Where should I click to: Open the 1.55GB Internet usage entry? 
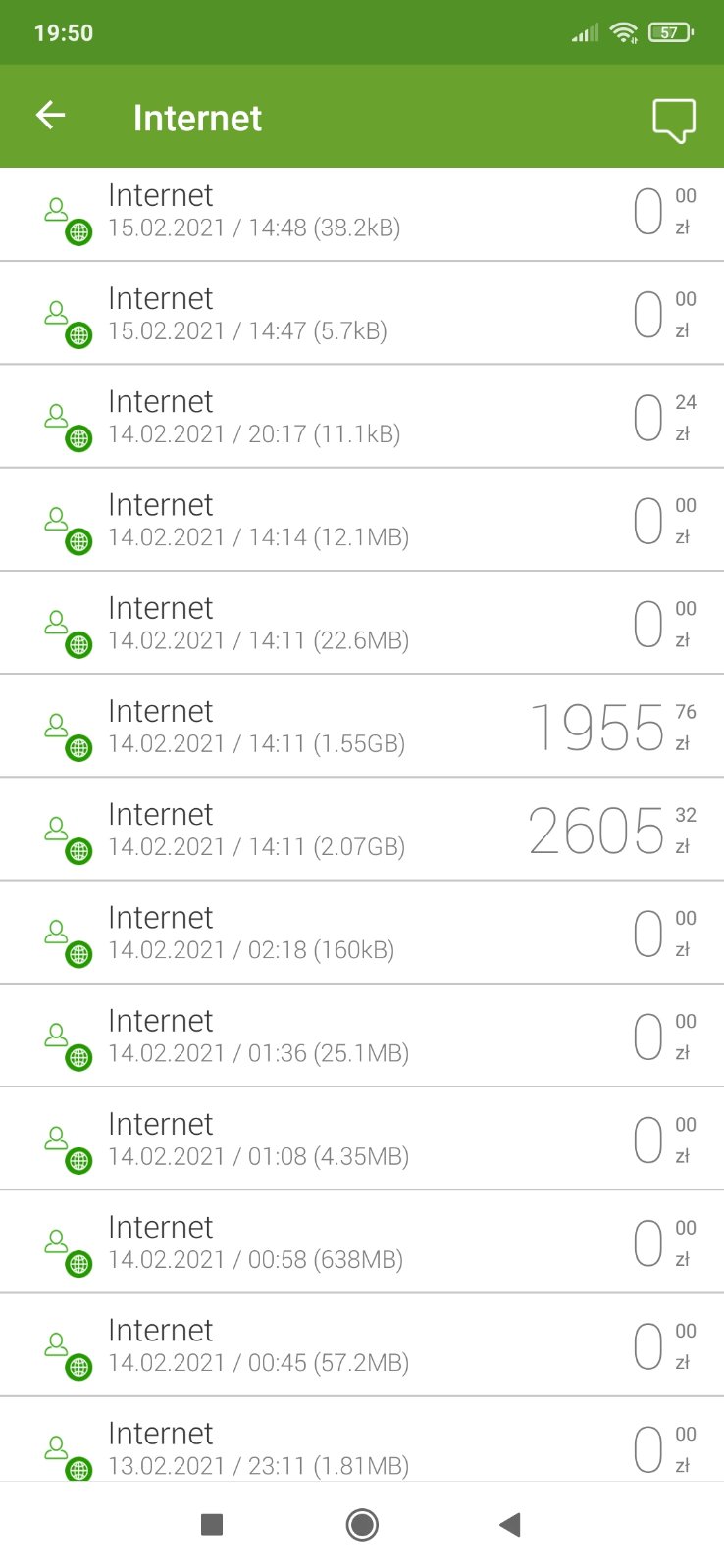(x=361, y=728)
